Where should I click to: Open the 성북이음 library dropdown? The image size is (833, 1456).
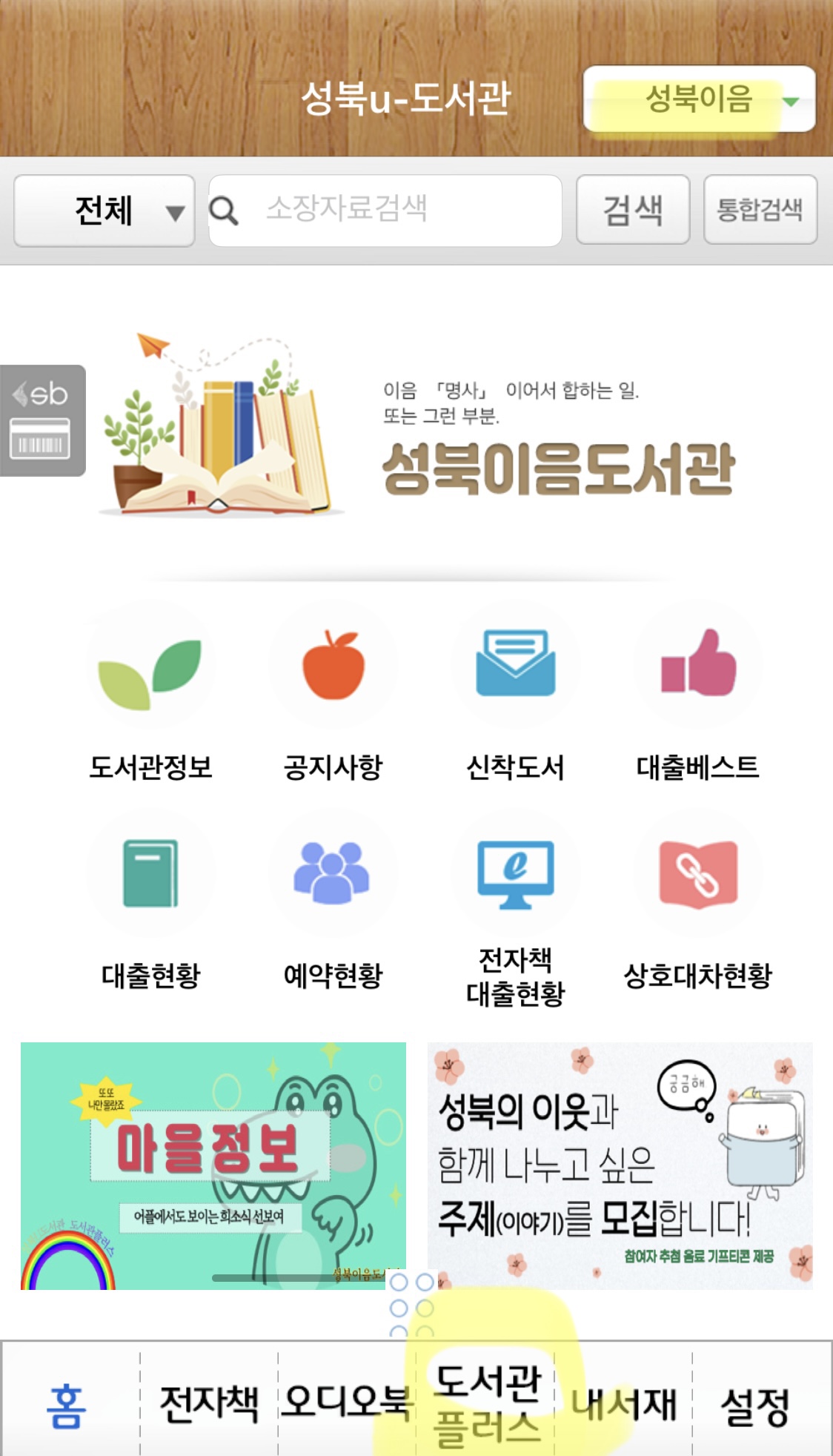coord(699,99)
